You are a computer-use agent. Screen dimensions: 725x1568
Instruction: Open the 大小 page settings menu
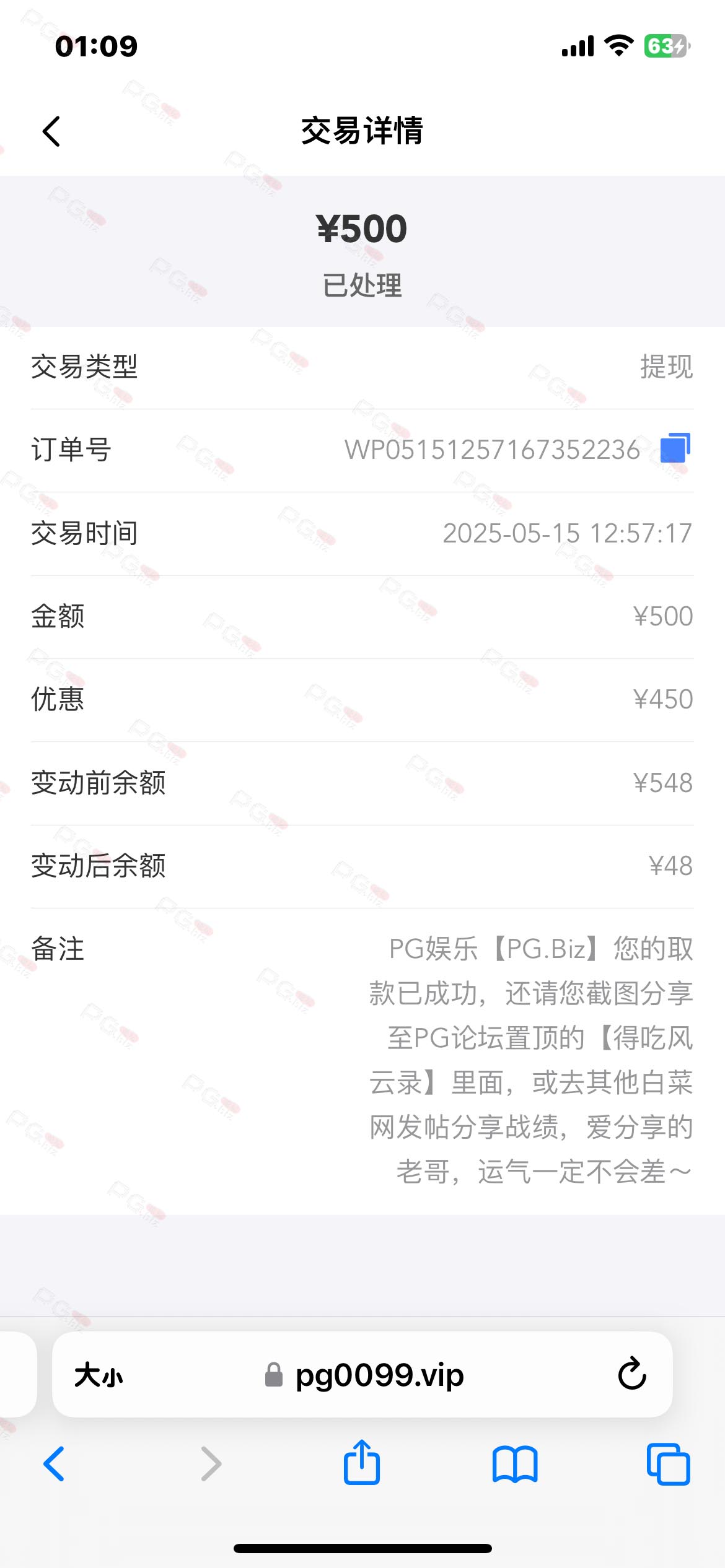click(x=99, y=1375)
